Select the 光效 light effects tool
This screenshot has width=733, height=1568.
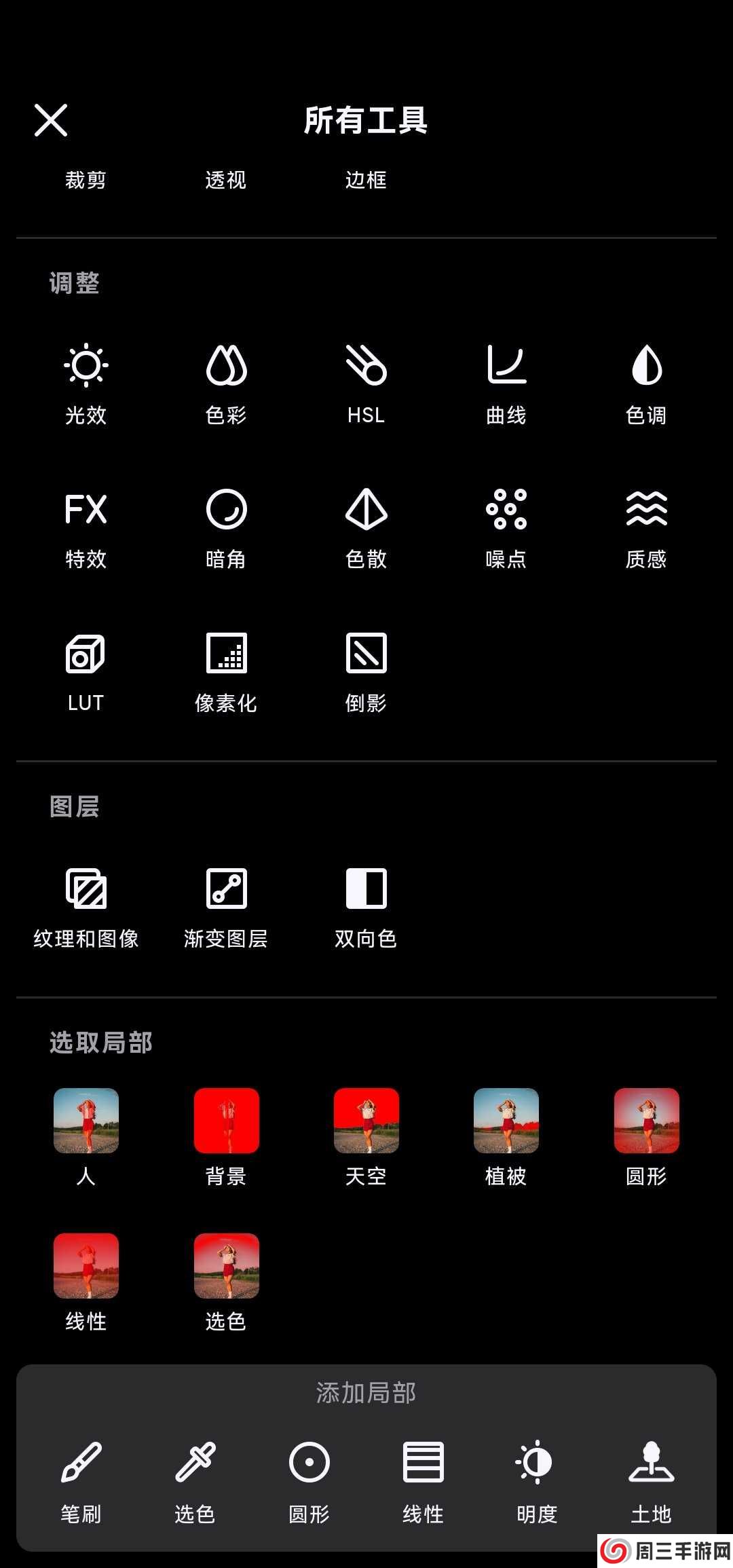pyautogui.click(x=85, y=384)
